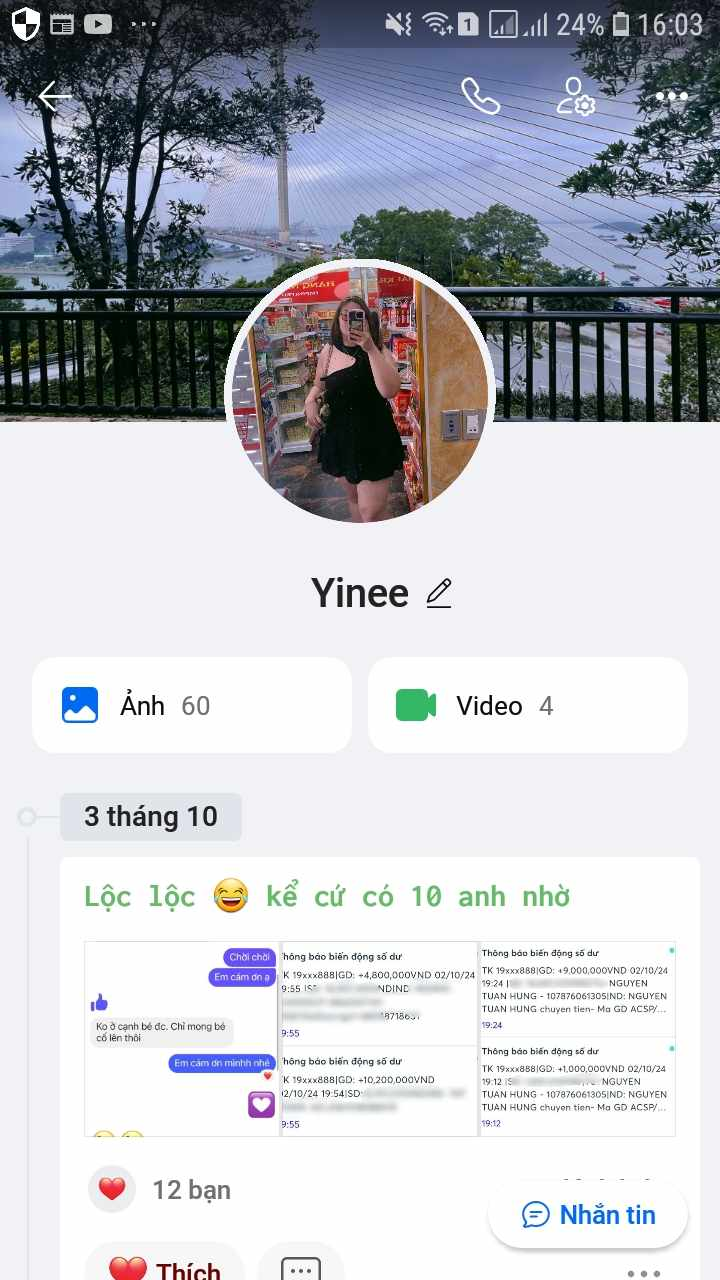Call Yinee with the phone icon
The height and width of the screenshot is (1280, 720).
point(480,96)
